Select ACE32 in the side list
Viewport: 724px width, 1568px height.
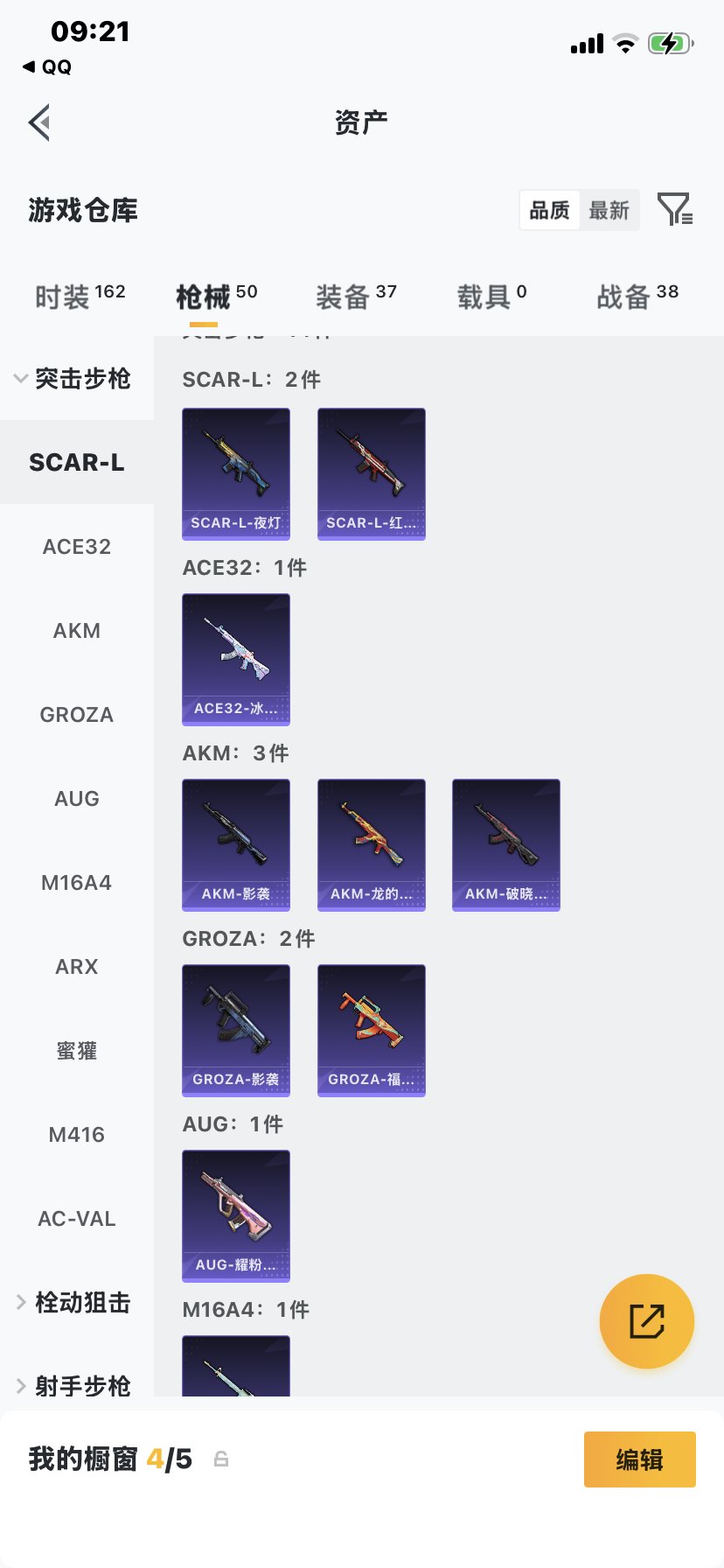tap(77, 547)
